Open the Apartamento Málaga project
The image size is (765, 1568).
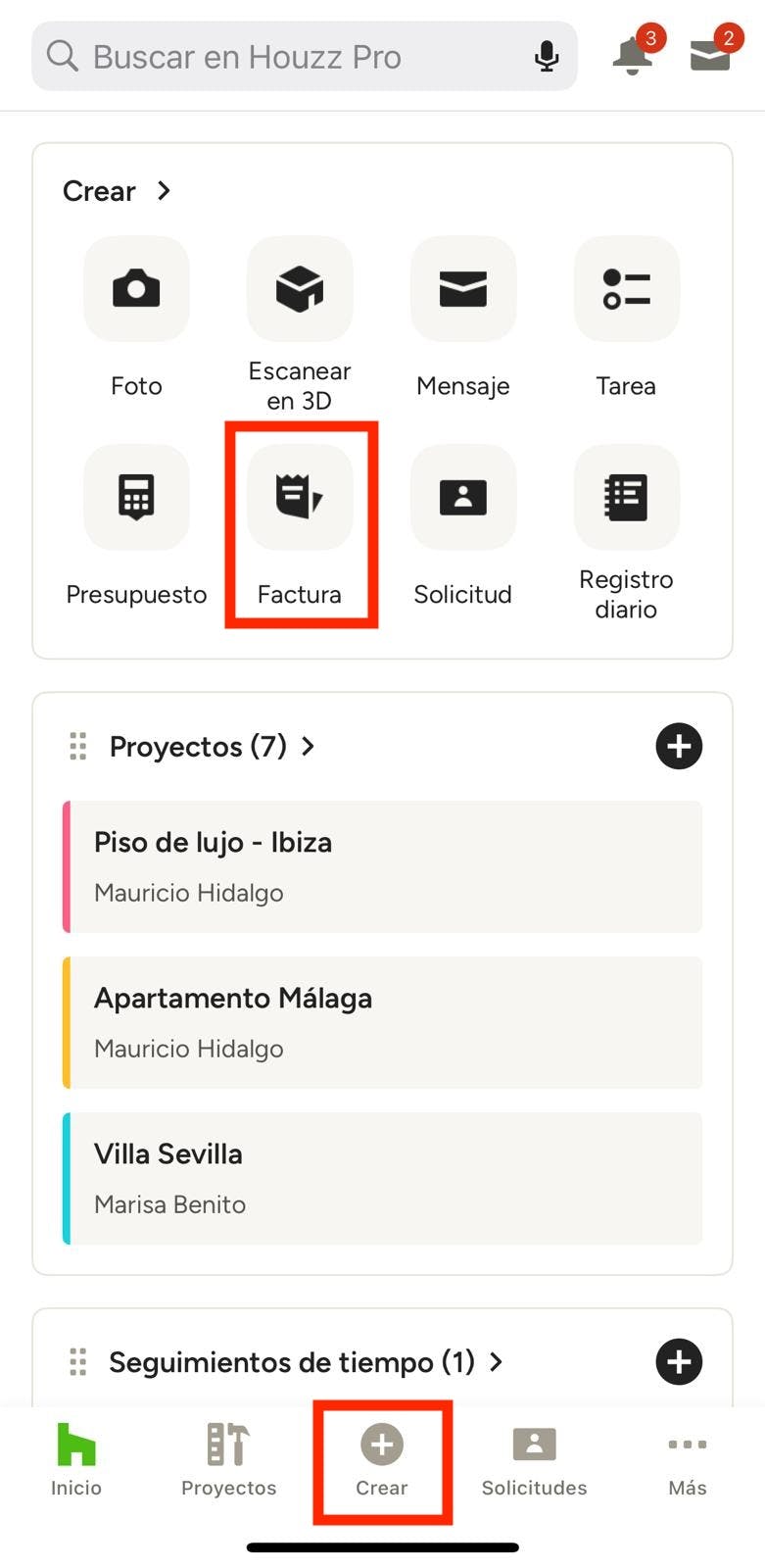coord(382,1022)
